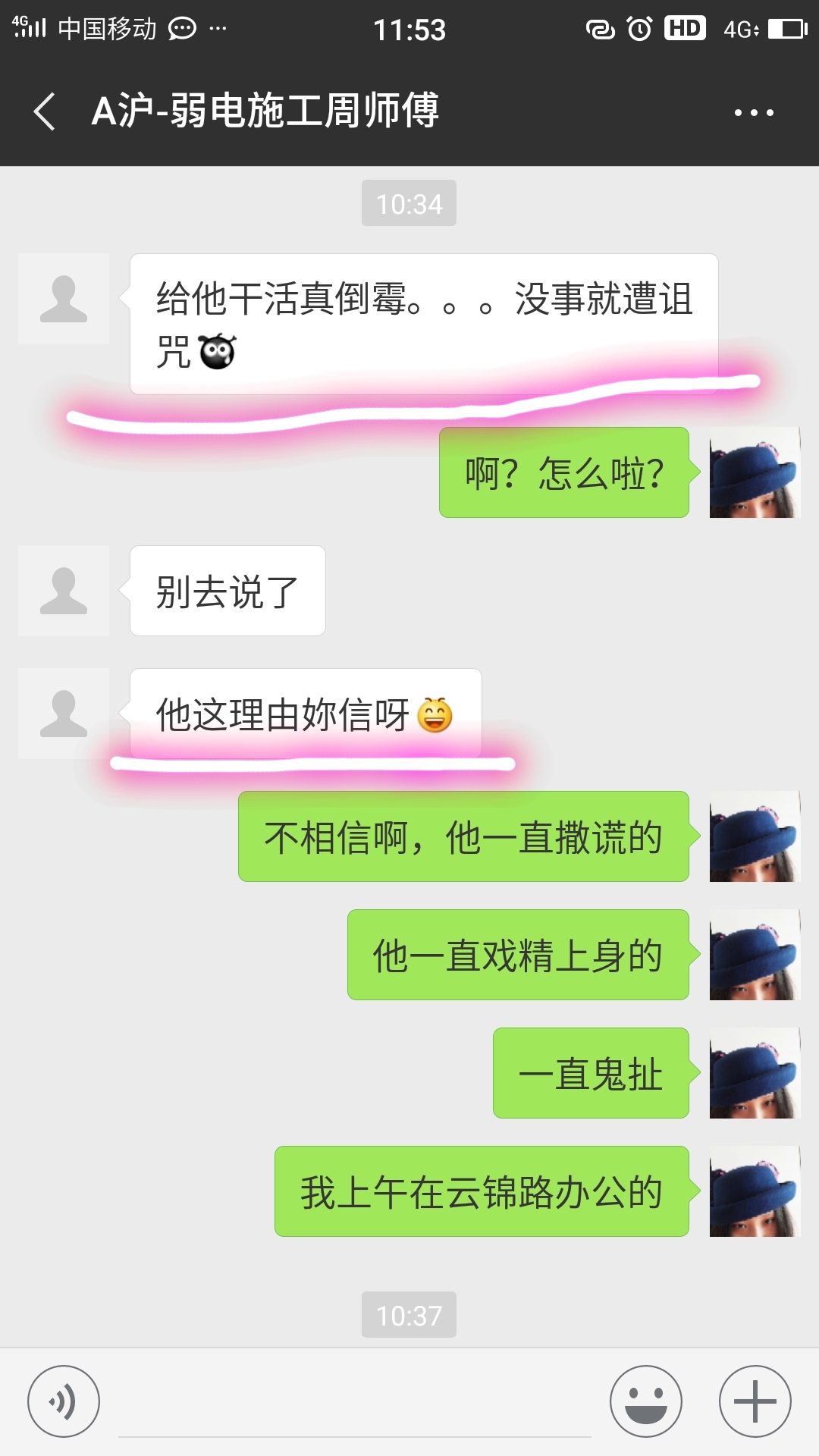Viewport: 819px width, 1456px height.
Task: Open contact avatar beside 别去说了
Action: (x=64, y=591)
